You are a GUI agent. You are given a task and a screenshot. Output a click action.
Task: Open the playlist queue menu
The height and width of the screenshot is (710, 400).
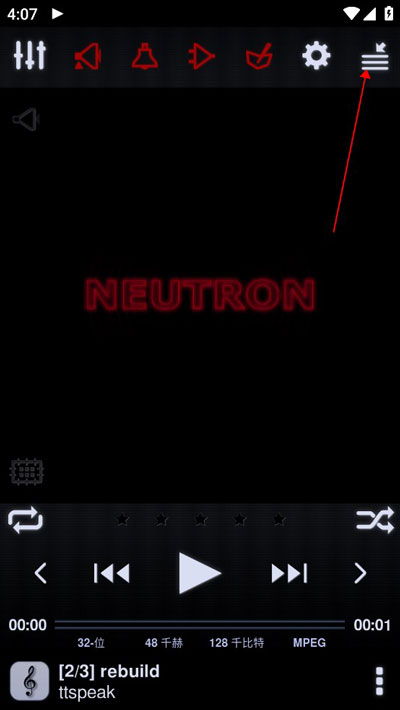click(x=375, y=57)
